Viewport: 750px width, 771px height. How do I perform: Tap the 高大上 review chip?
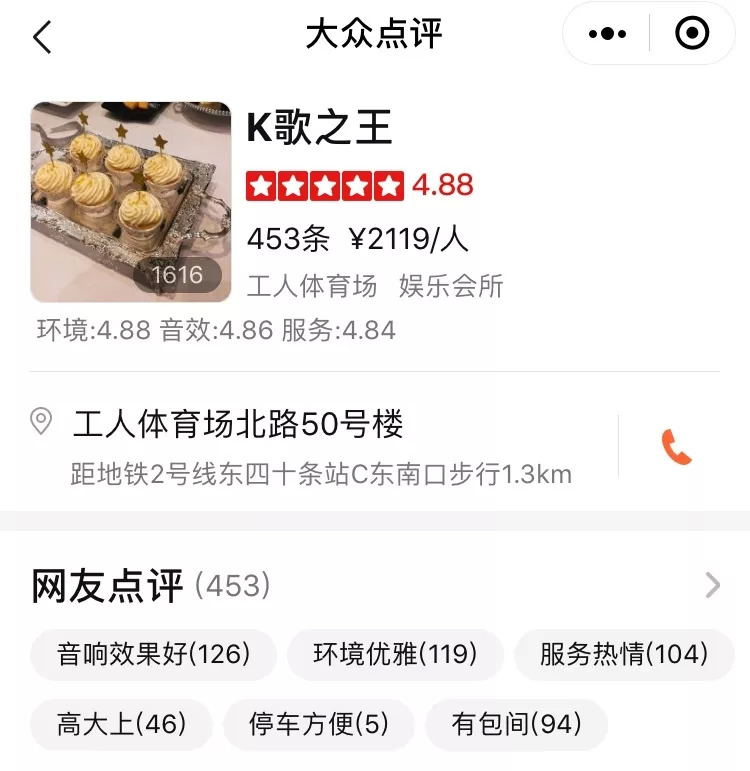121,724
